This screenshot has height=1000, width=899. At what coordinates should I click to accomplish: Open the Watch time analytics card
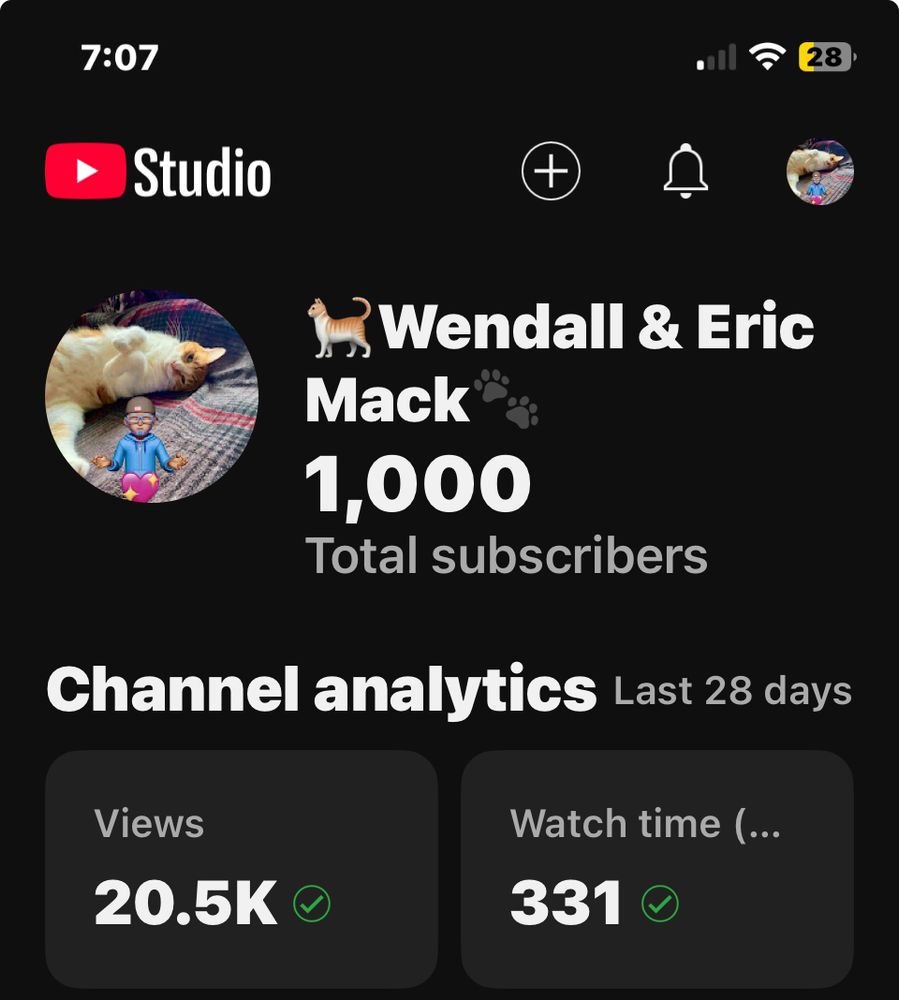click(x=657, y=869)
